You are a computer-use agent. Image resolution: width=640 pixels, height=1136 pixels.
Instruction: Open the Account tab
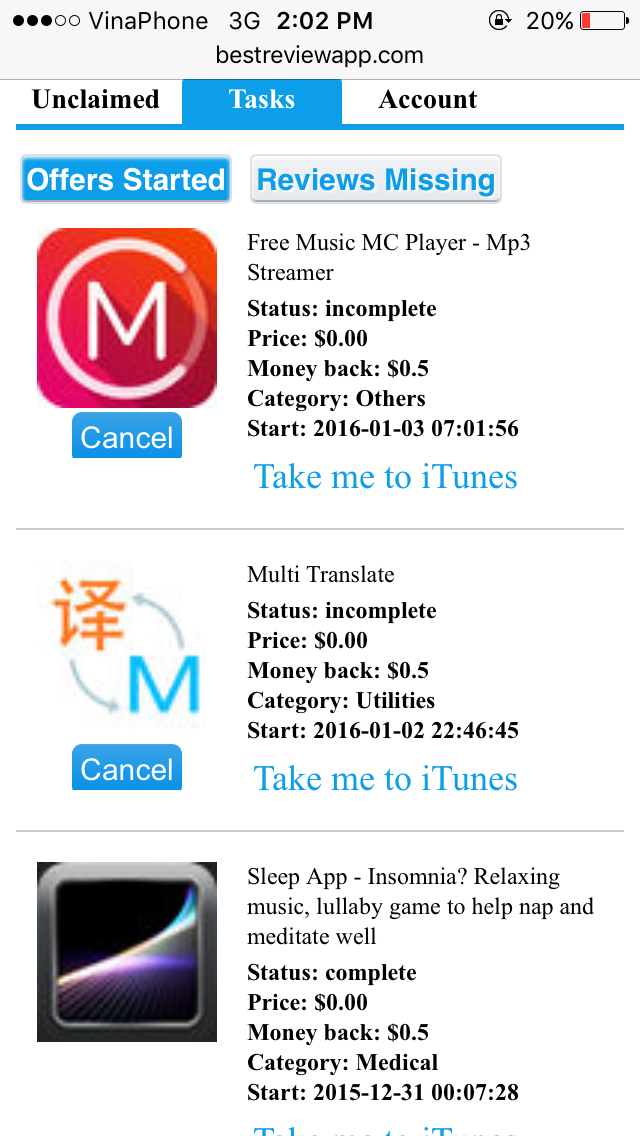(x=428, y=100)
